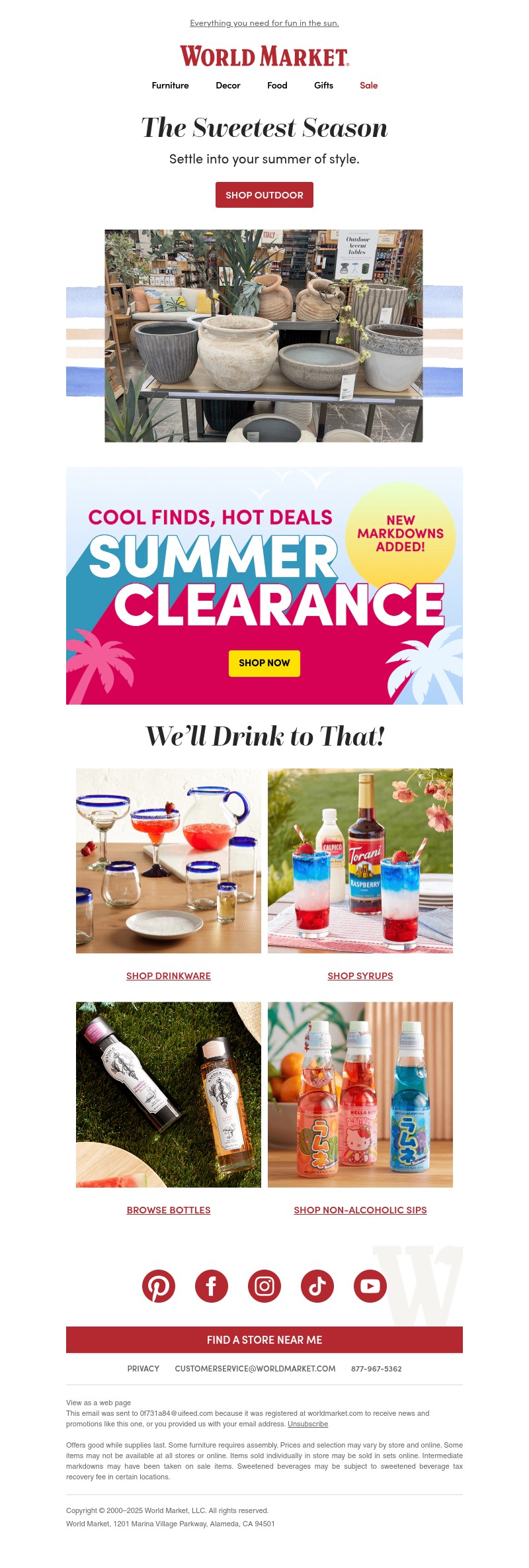529x1568 pixels.
Task: Tap the "Everything you need for fun" link
Action: click(264, 23)
